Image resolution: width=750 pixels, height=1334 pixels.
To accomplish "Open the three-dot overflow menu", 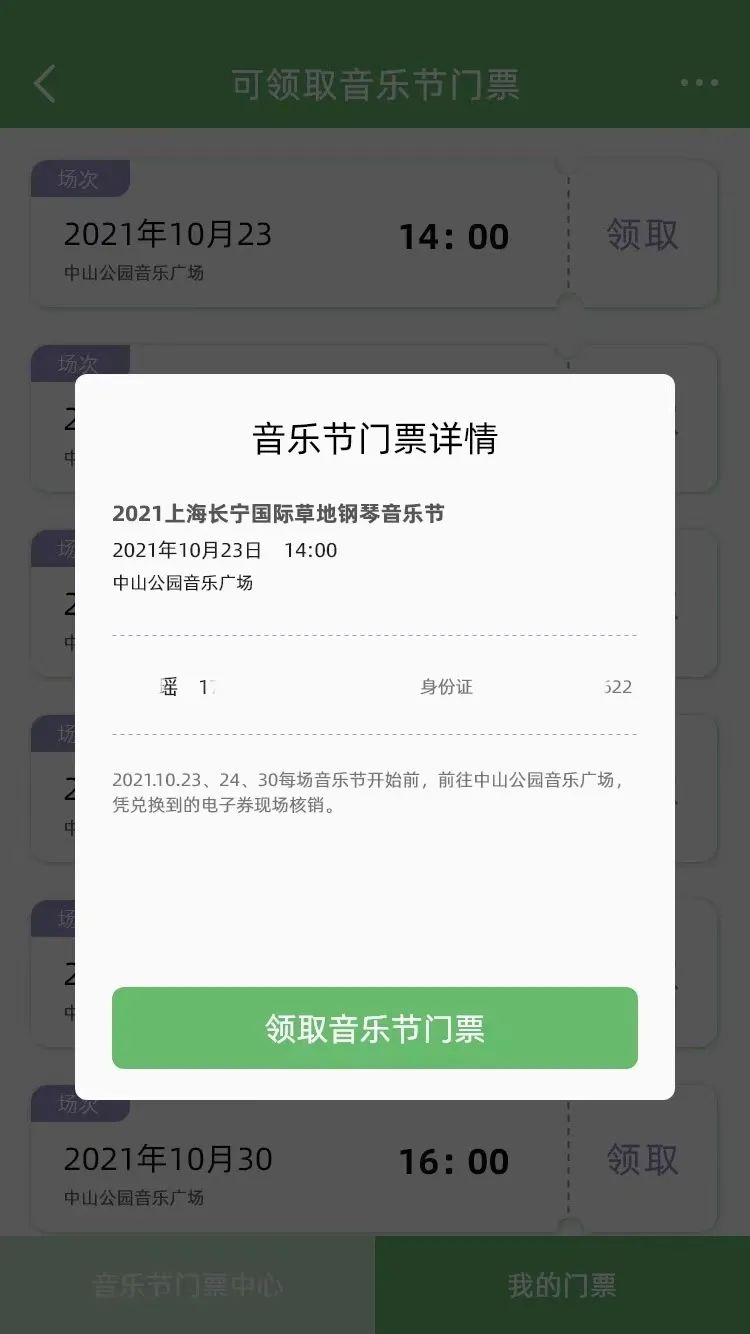I will click(699, 83).
